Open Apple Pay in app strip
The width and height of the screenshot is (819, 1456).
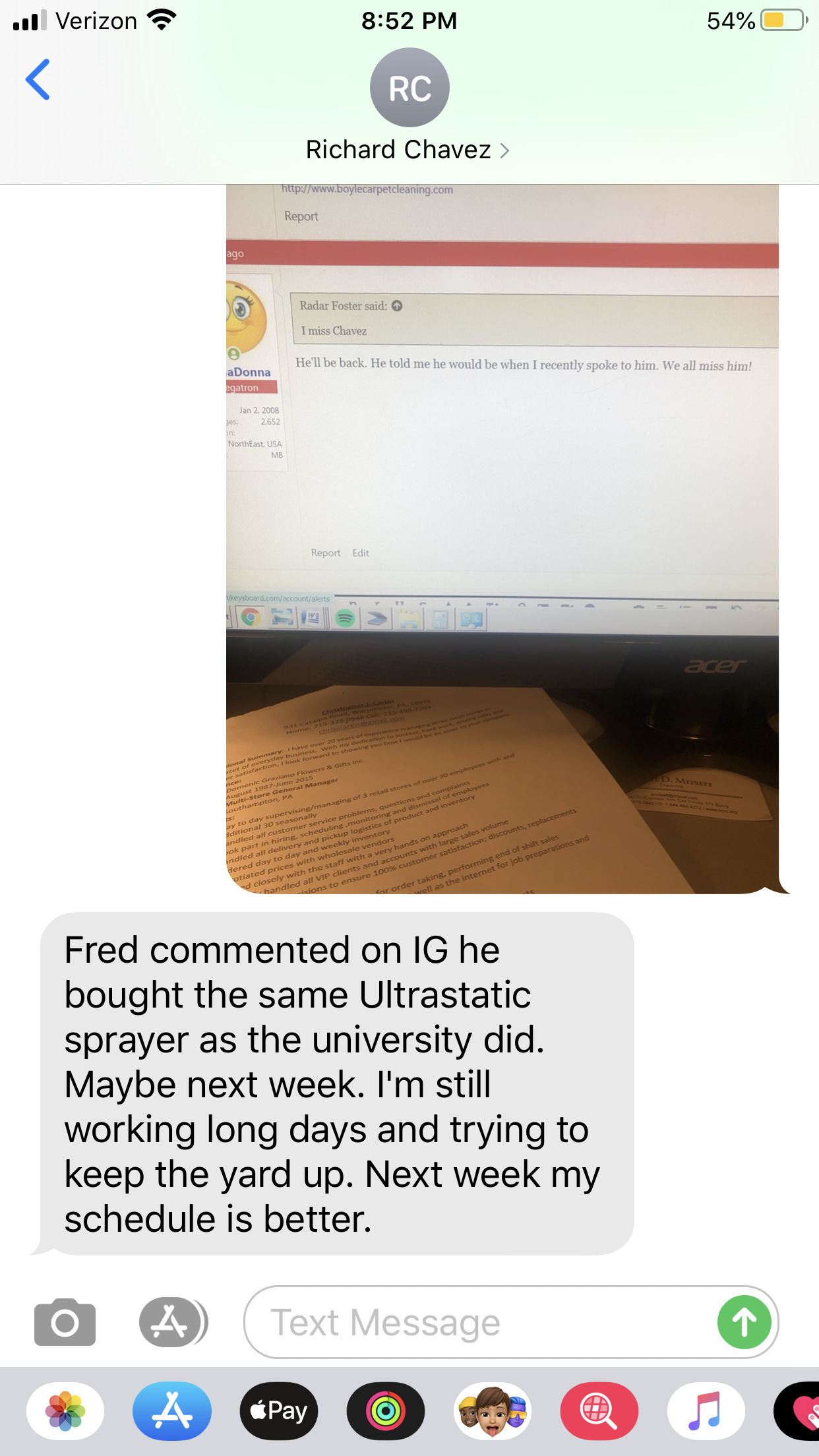(x=279, y=1411)
